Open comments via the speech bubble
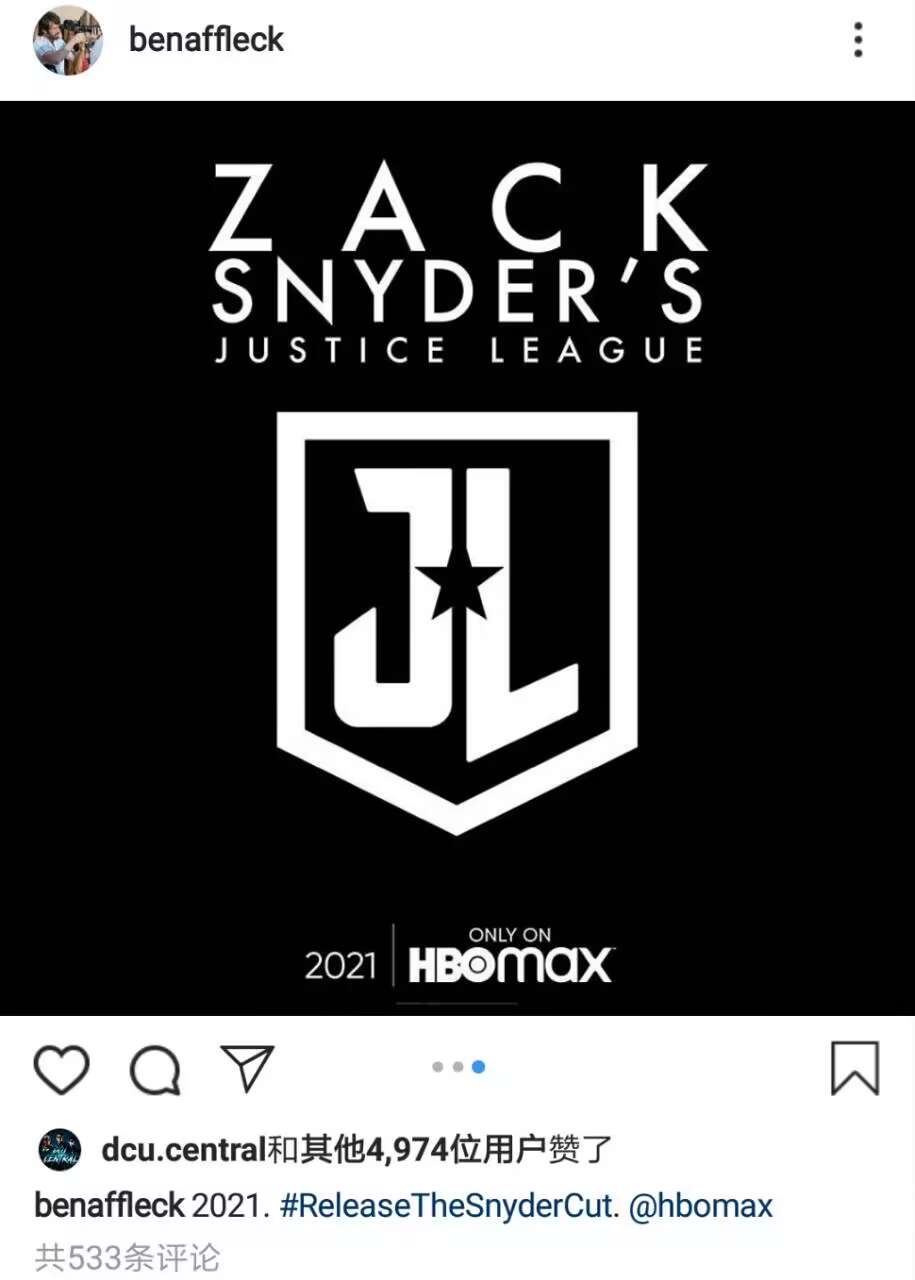The width and height of the screenshot is (915, 1280). tap(155, 1069)
